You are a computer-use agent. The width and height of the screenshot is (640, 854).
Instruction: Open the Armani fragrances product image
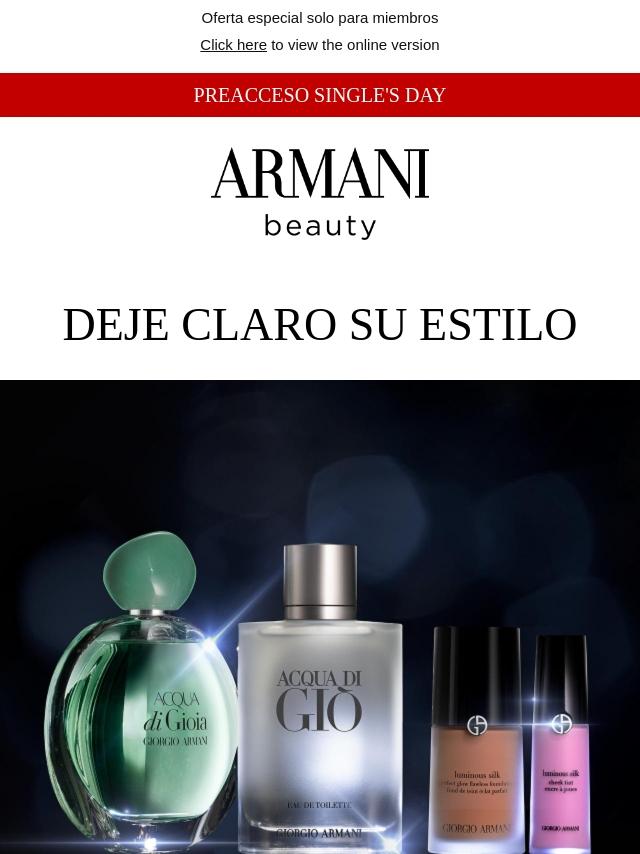click(x=320, y=617)
